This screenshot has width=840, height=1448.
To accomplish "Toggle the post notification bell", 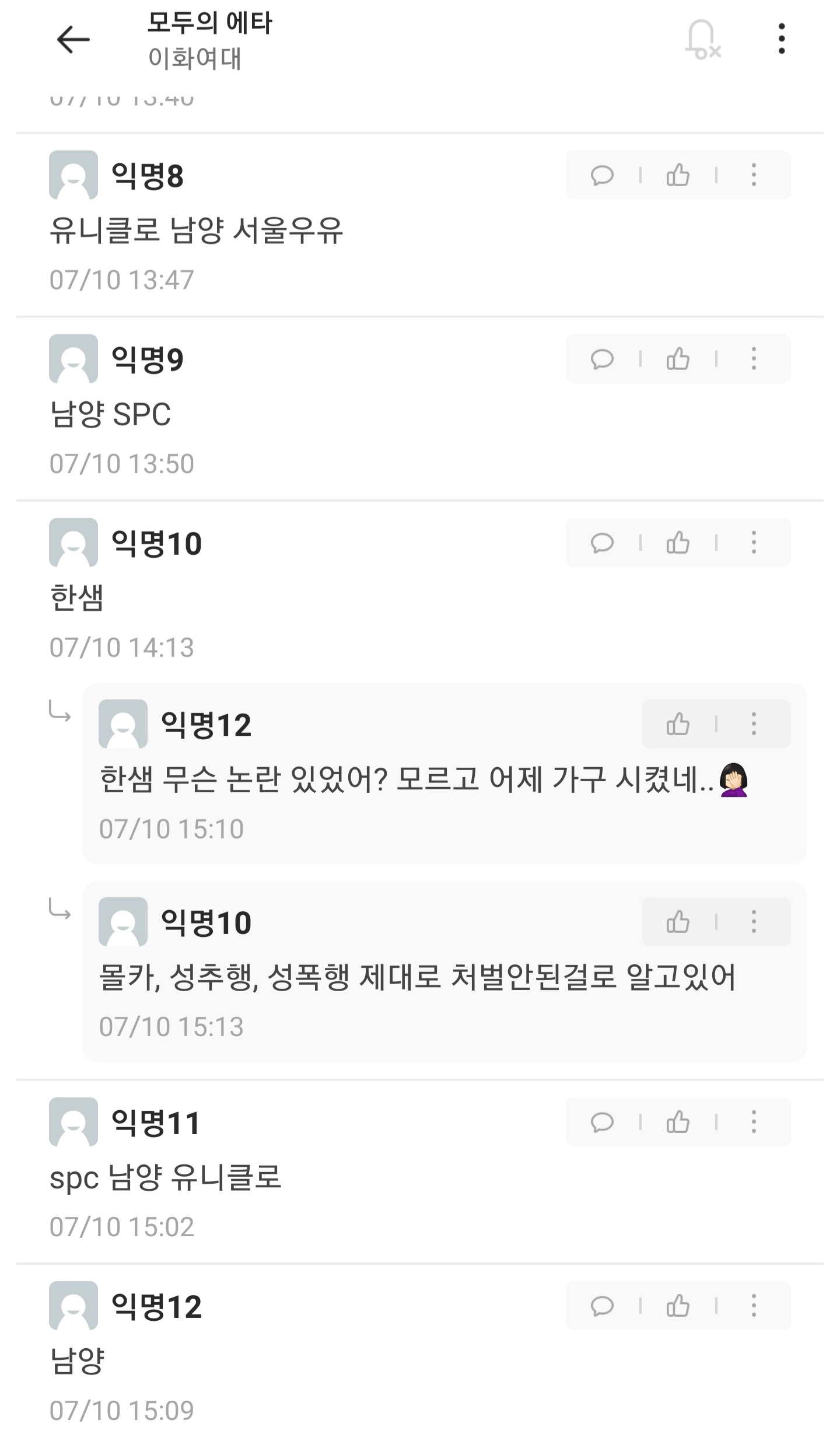I will tap(702, 40).
